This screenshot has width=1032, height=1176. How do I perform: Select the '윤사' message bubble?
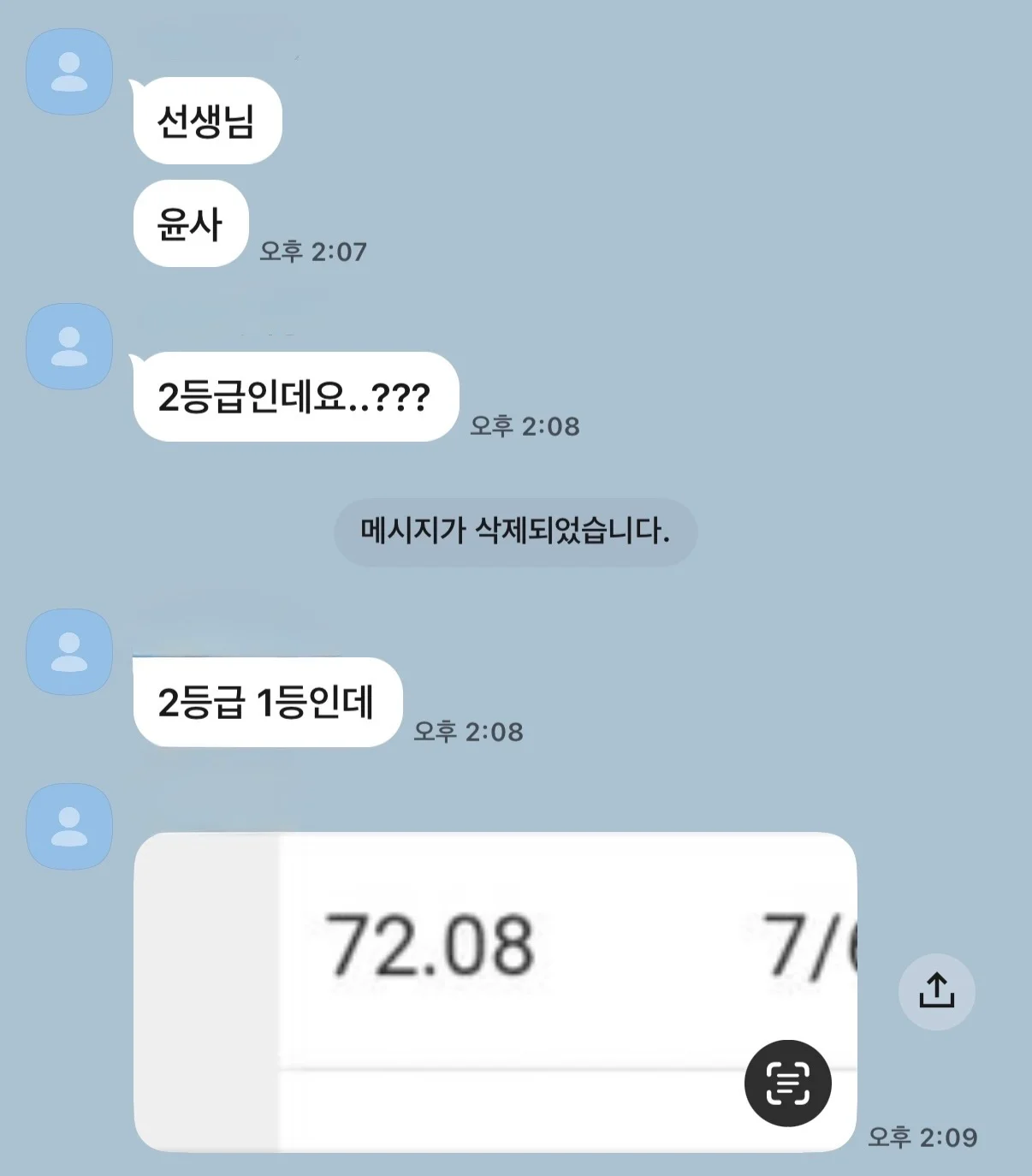[190, 223]
